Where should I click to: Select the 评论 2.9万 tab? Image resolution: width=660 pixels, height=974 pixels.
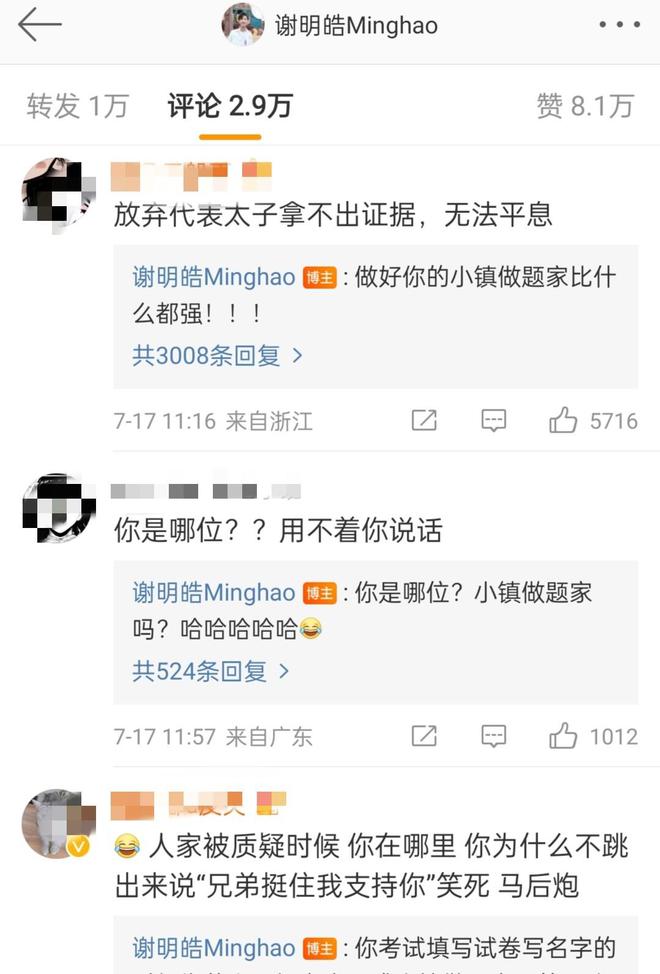(229, 106)
